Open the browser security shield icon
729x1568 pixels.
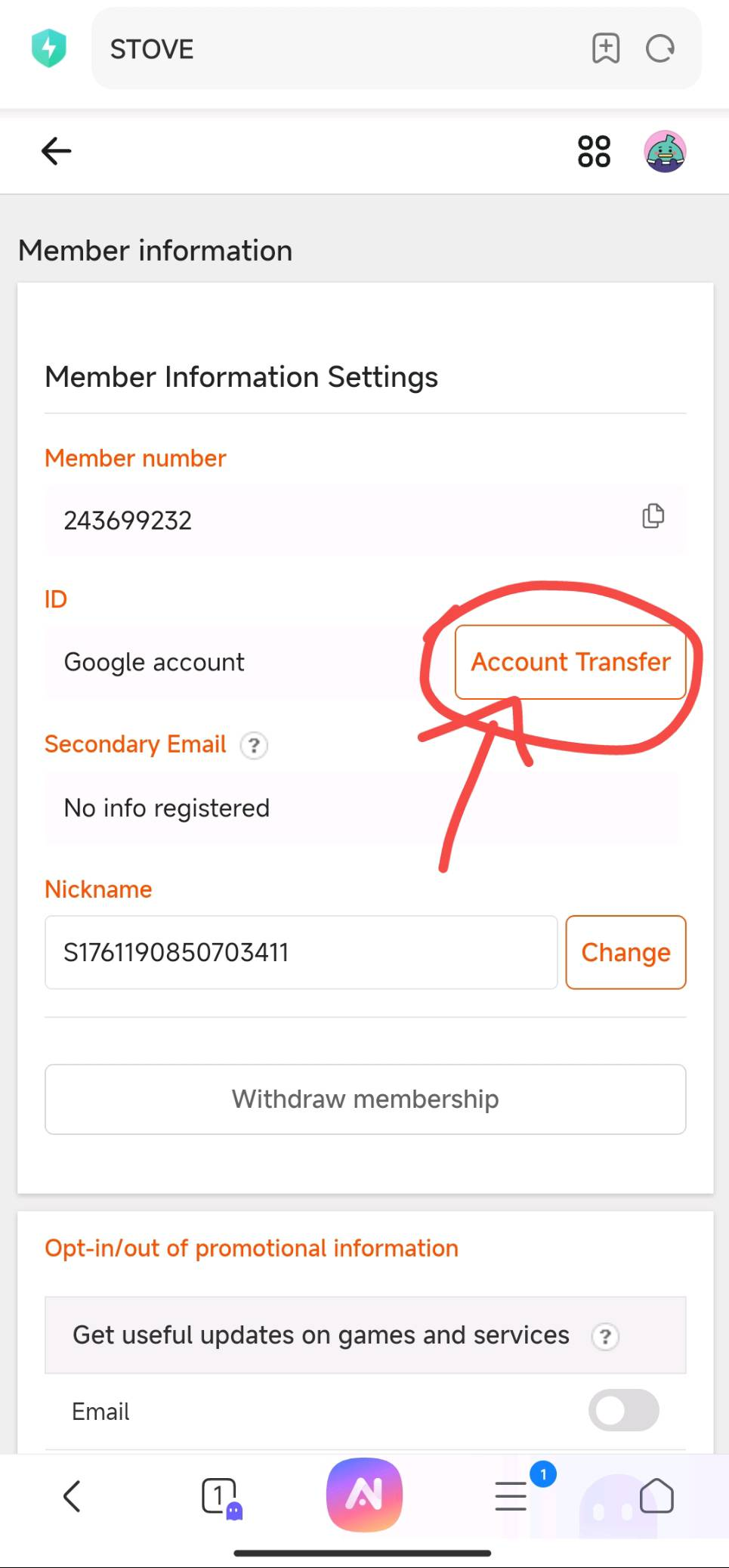coord(49,48)
